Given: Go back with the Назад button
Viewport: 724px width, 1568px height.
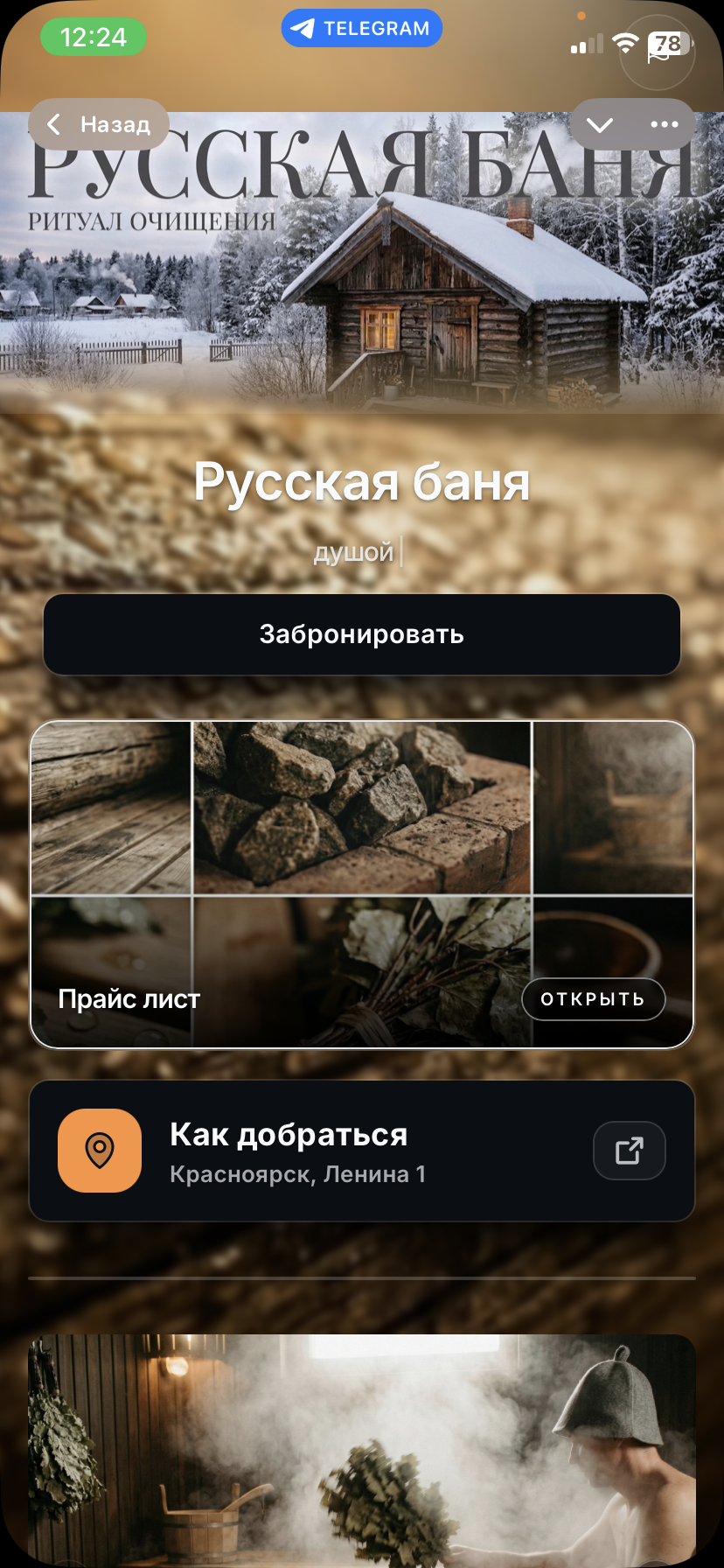Looking at the screenshot, I should [98, 124].
